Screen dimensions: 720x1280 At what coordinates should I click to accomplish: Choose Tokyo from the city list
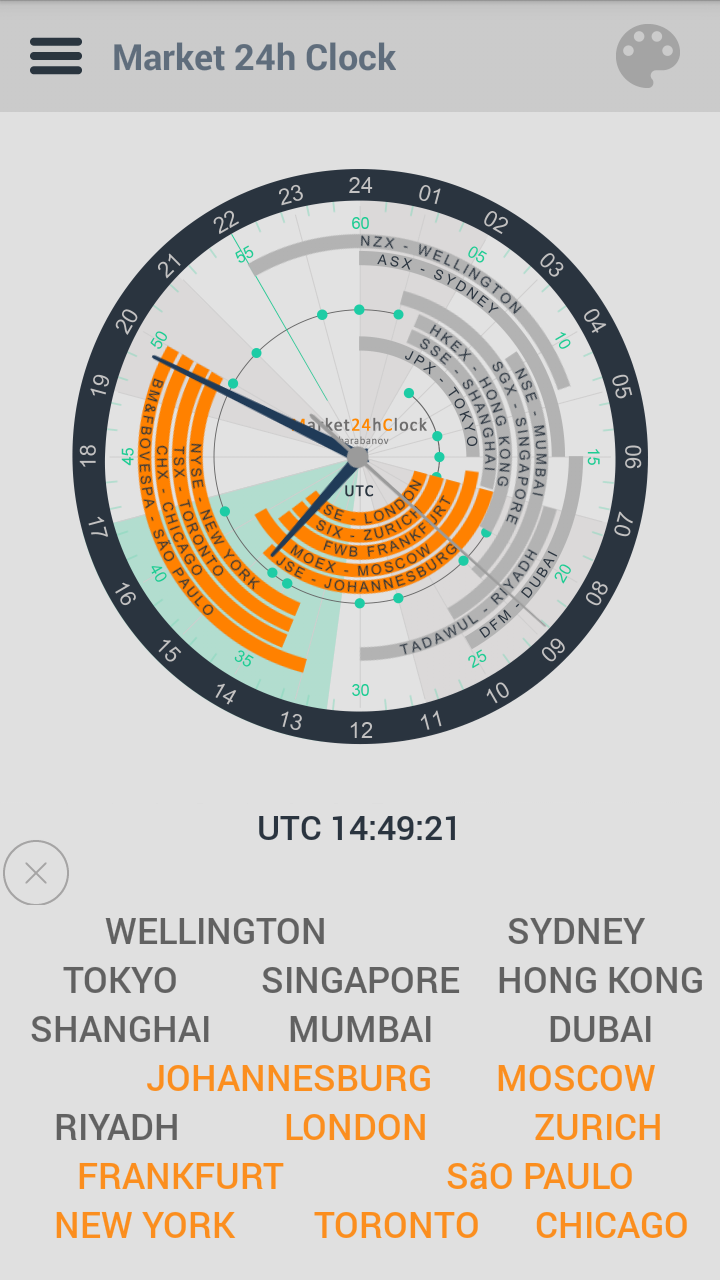(x=120, y=980)
